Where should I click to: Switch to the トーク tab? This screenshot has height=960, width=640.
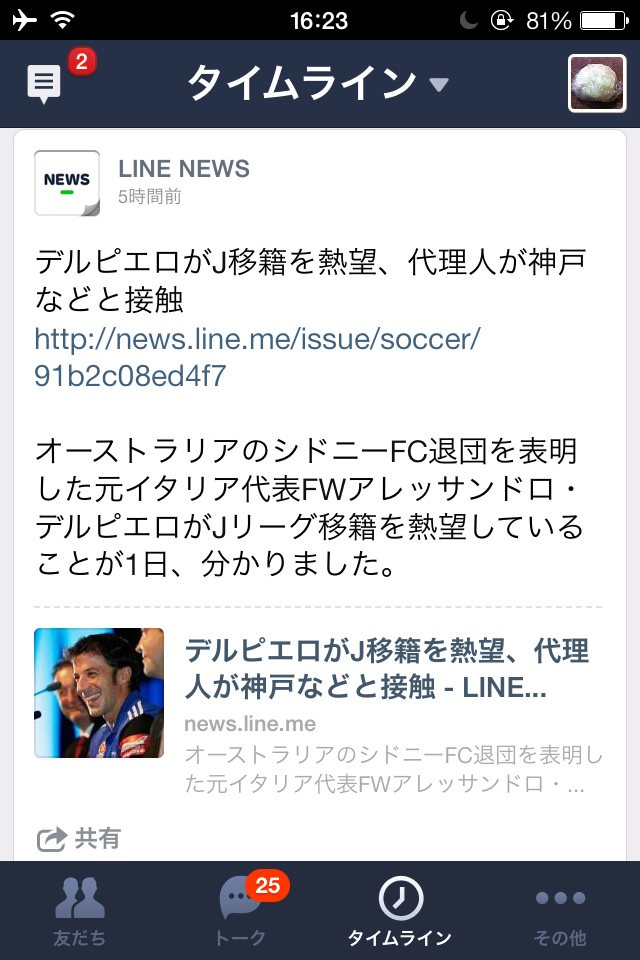click(241, 911)
